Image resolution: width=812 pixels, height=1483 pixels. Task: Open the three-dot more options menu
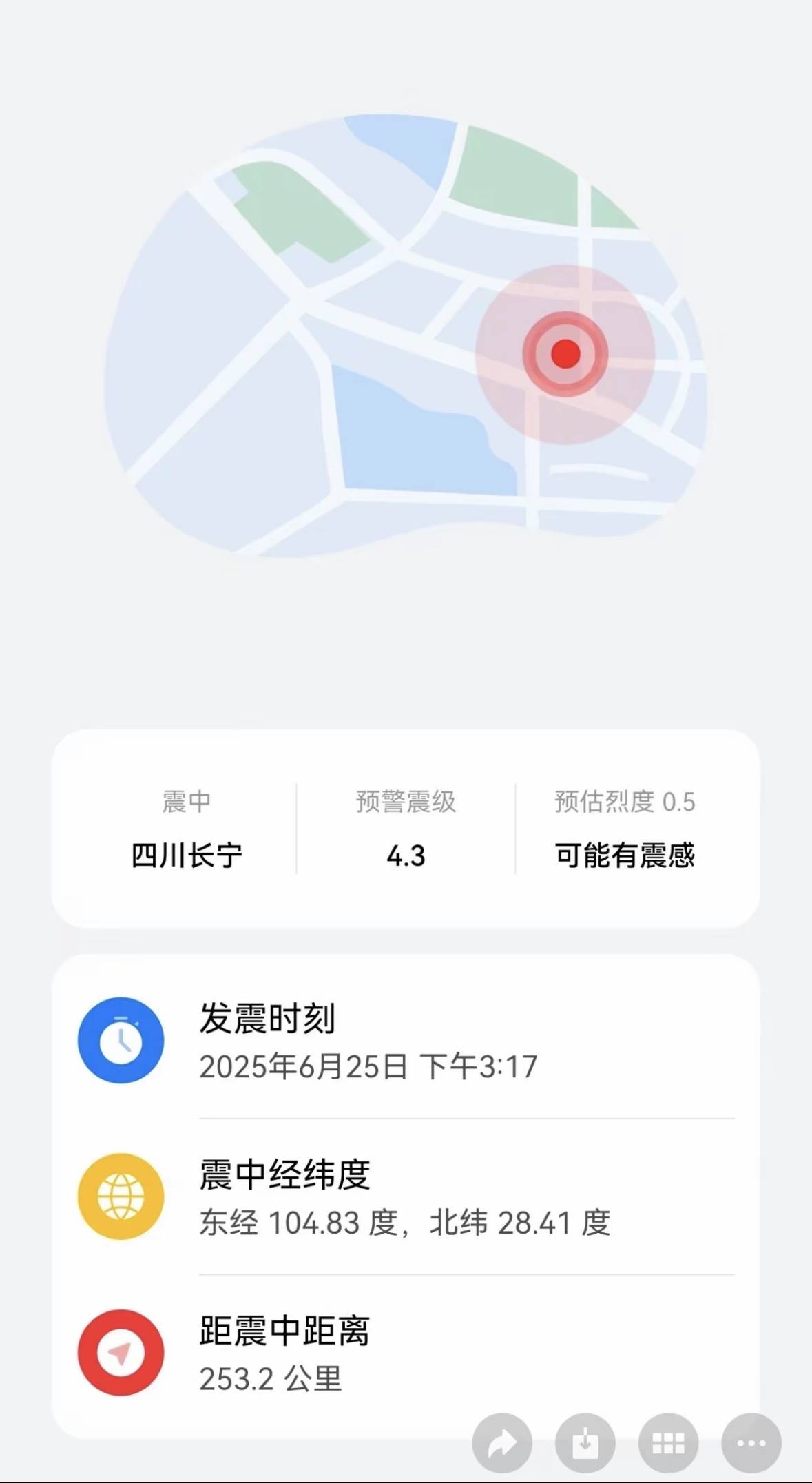[x=751, y=1443]
